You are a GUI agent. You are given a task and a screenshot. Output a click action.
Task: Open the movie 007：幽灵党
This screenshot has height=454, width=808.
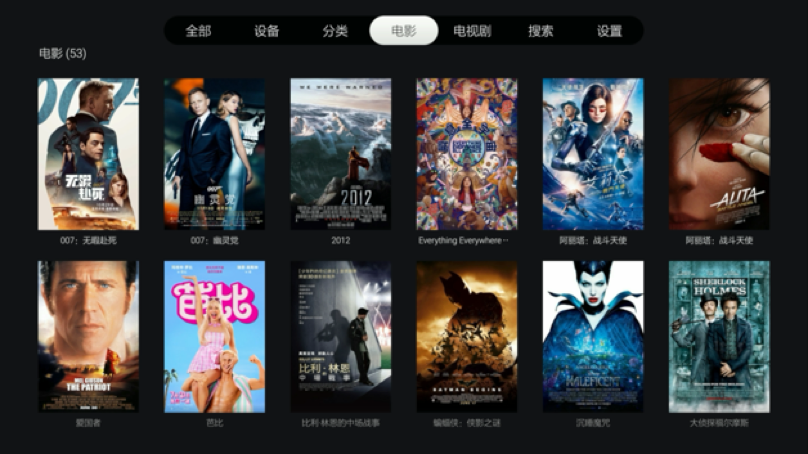[214, 154]
